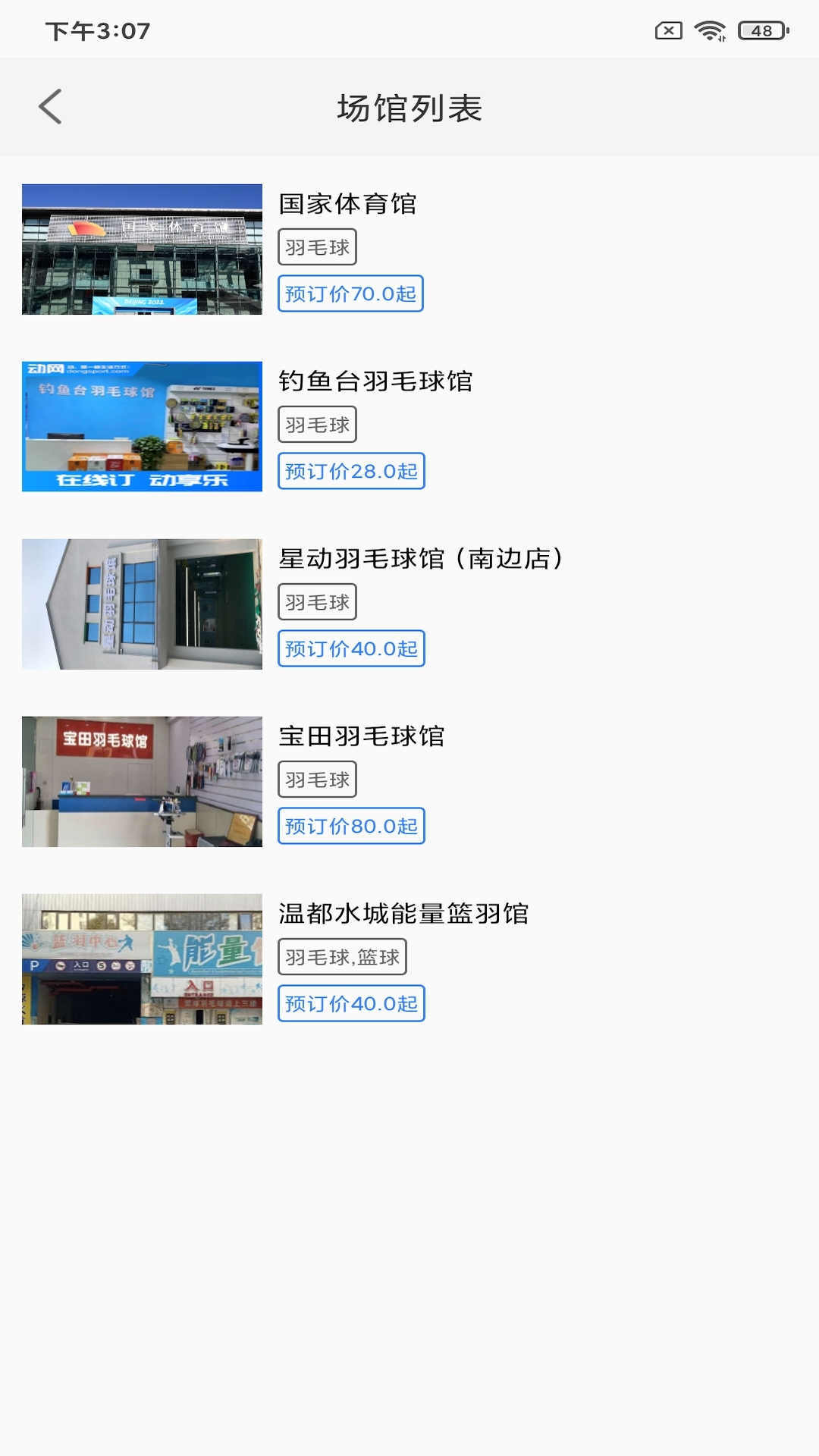Image resolution: width=819 pixels, height=1456 pixels.
Task: Select the 羽毛球 tag under 宝田羽毛球馆
Action: pos(318,778)
